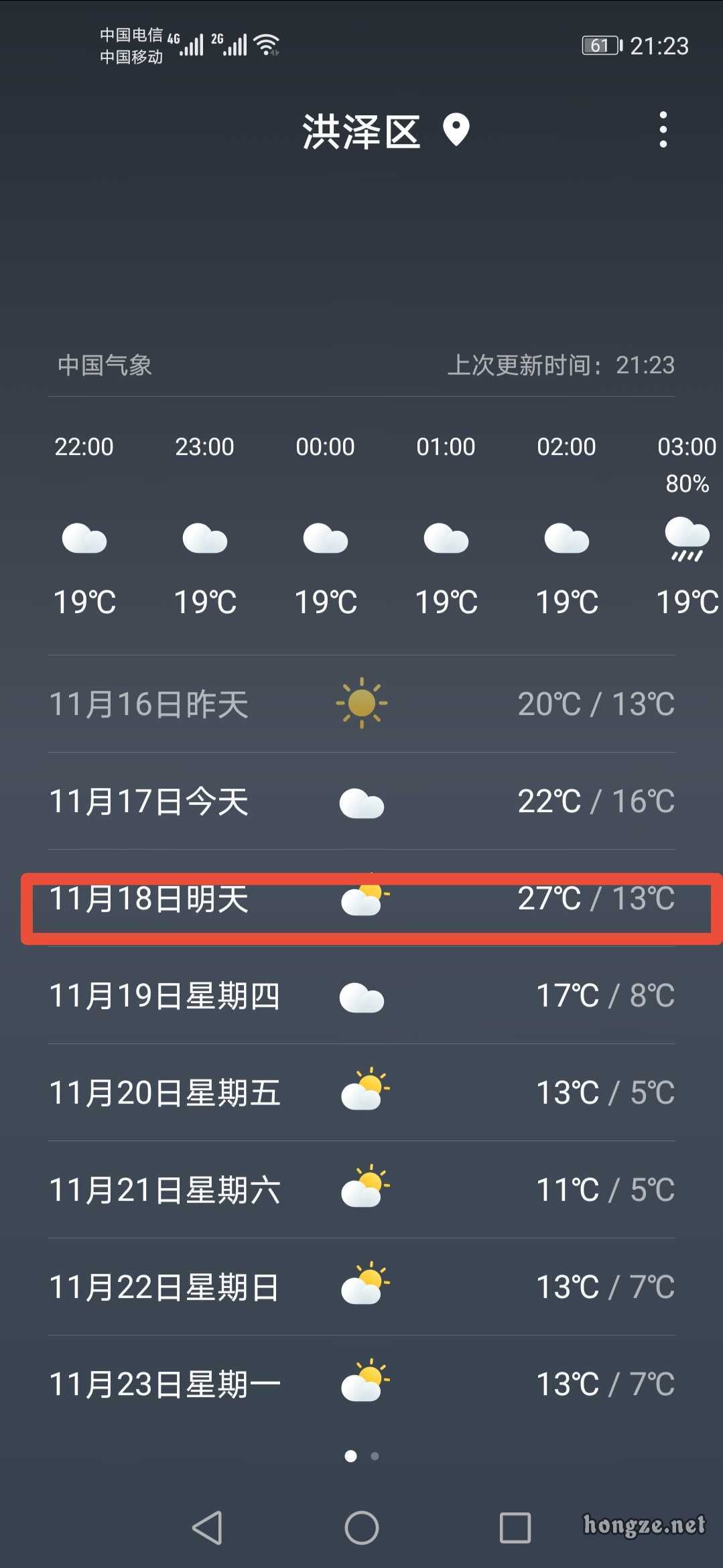This screenshot has width=723, height=1568.
Task: Open the 11月20日星期五 forecast row
Action: [362, 1093]
